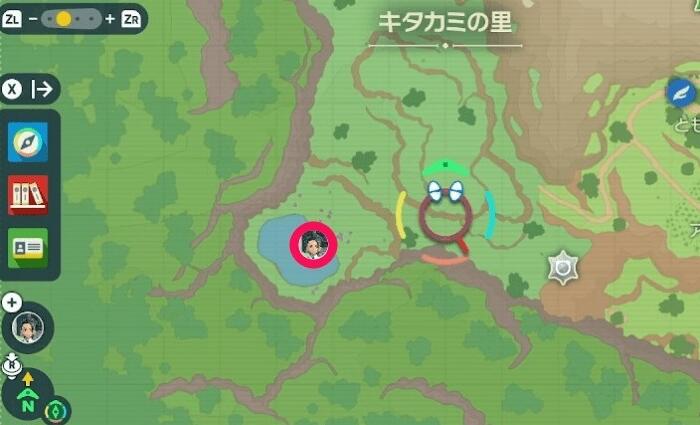The image size is (700, 425).
Task: Open the Pokédex books icon
Action: click(28, 195)
